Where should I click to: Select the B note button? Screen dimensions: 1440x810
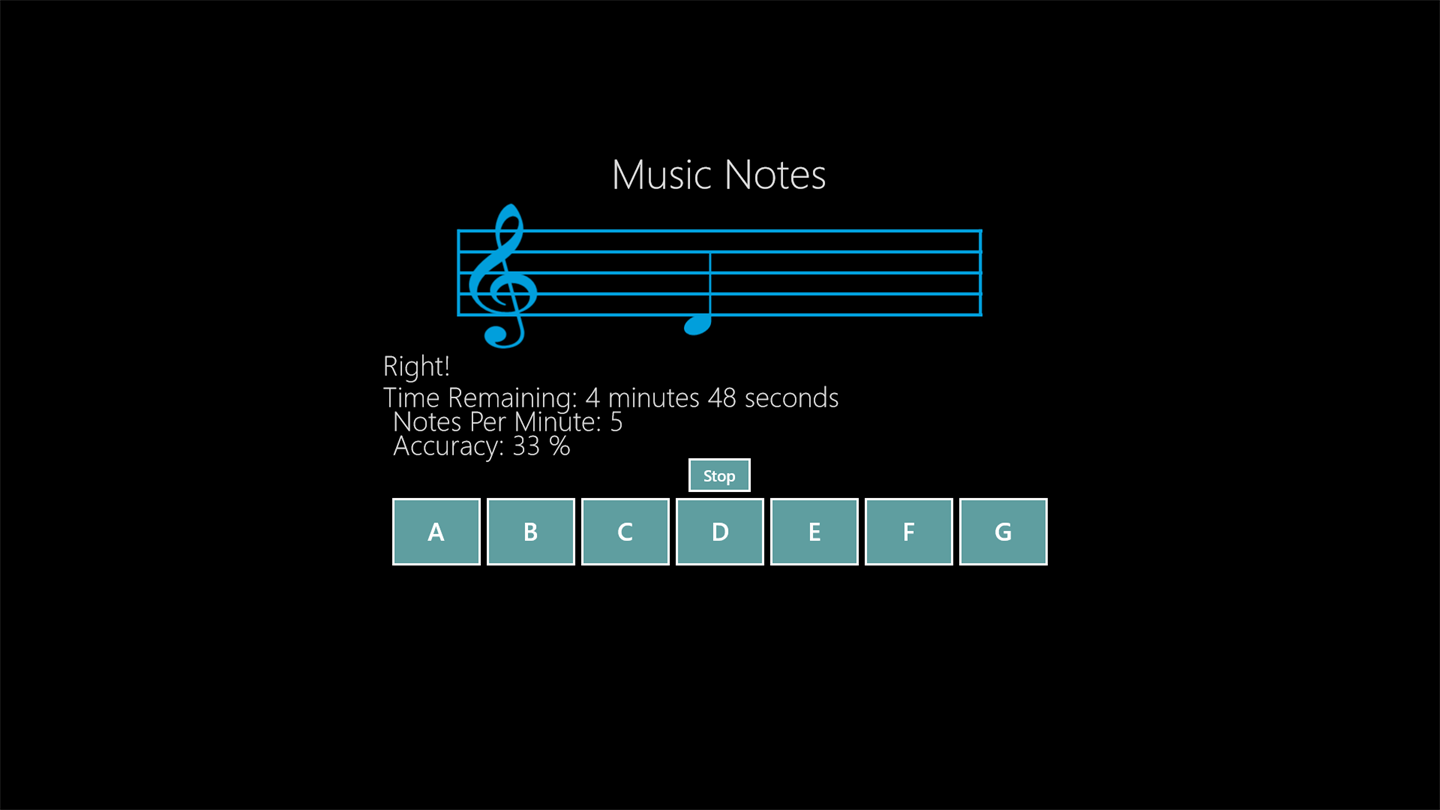530,532
